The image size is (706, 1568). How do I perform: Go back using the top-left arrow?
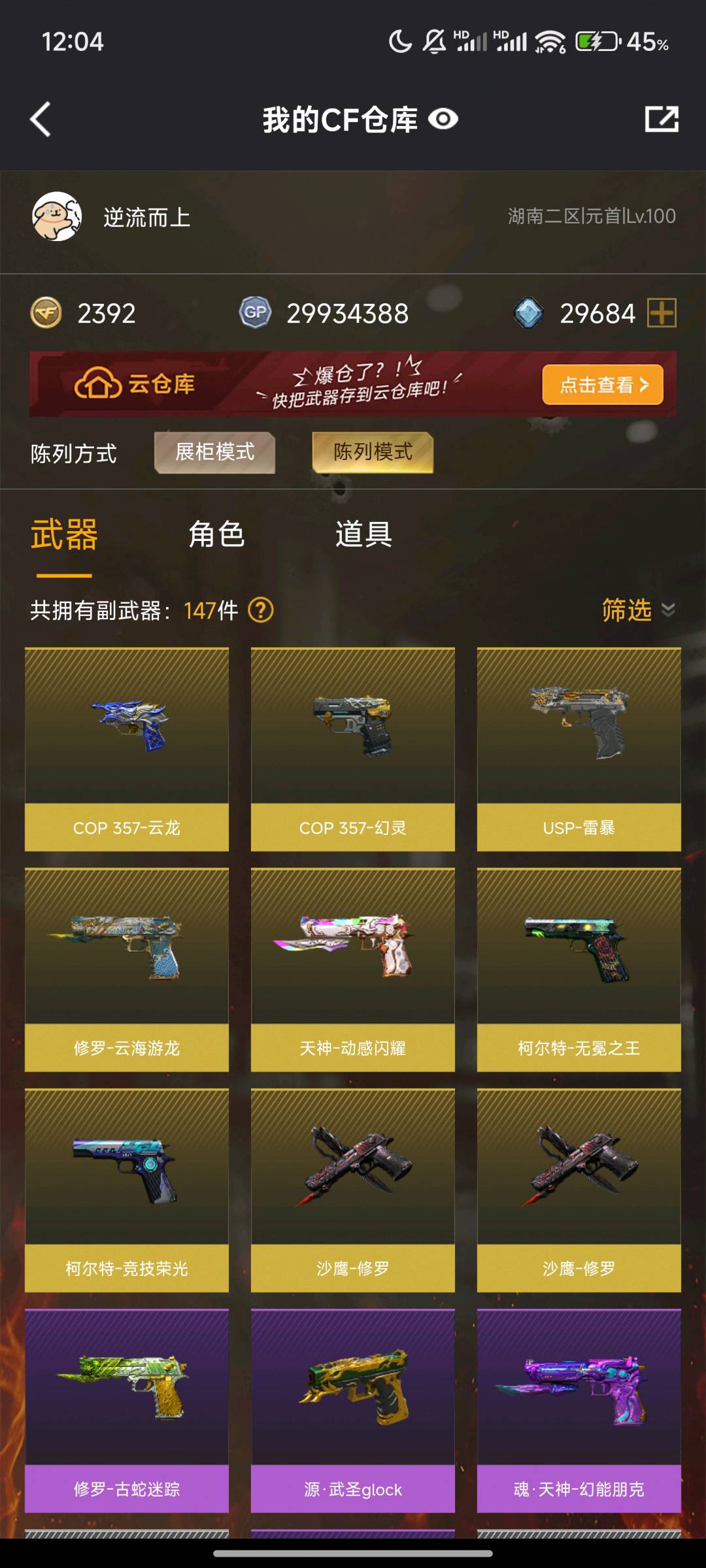tap(41, 120)
